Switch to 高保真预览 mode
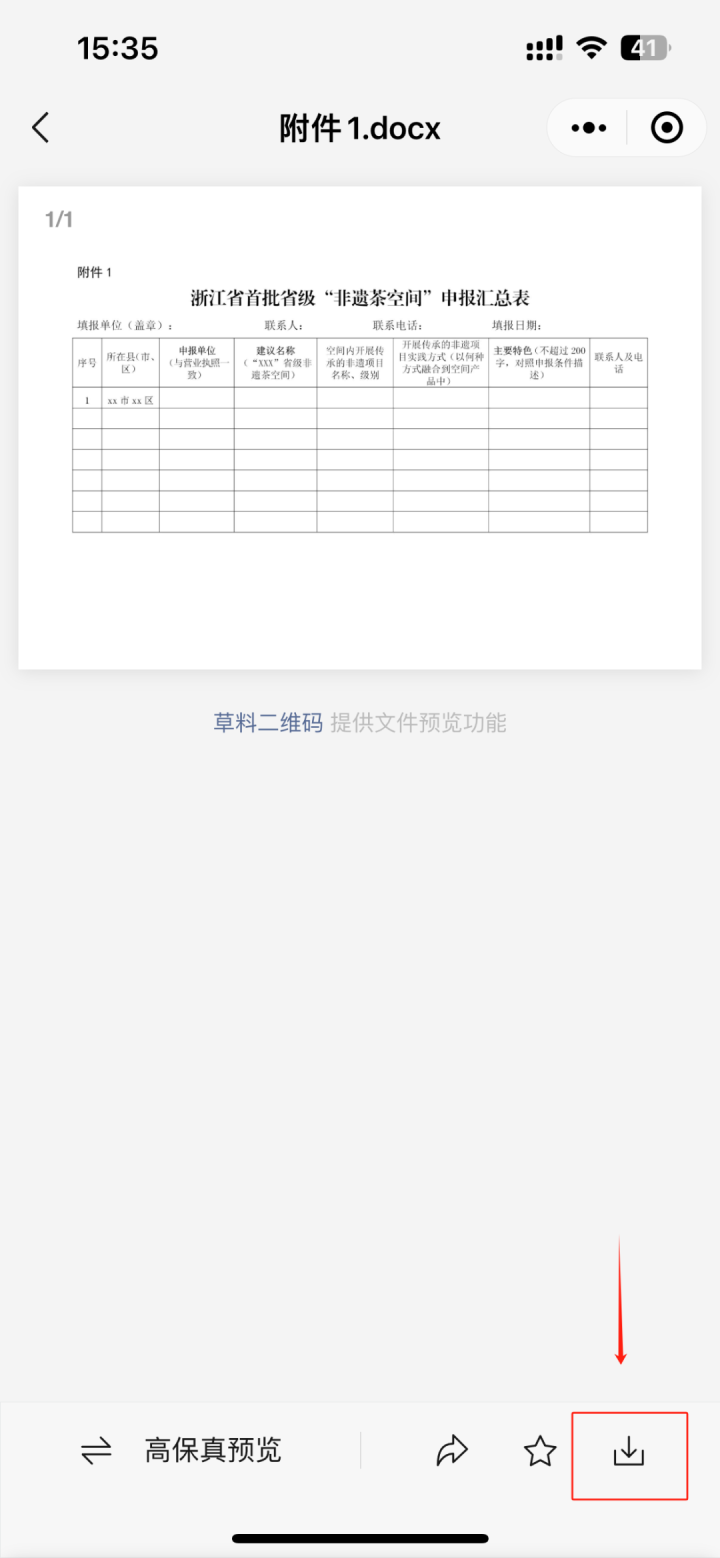The height and width of the screenshot is (1558, 720). click(182, 1450)
